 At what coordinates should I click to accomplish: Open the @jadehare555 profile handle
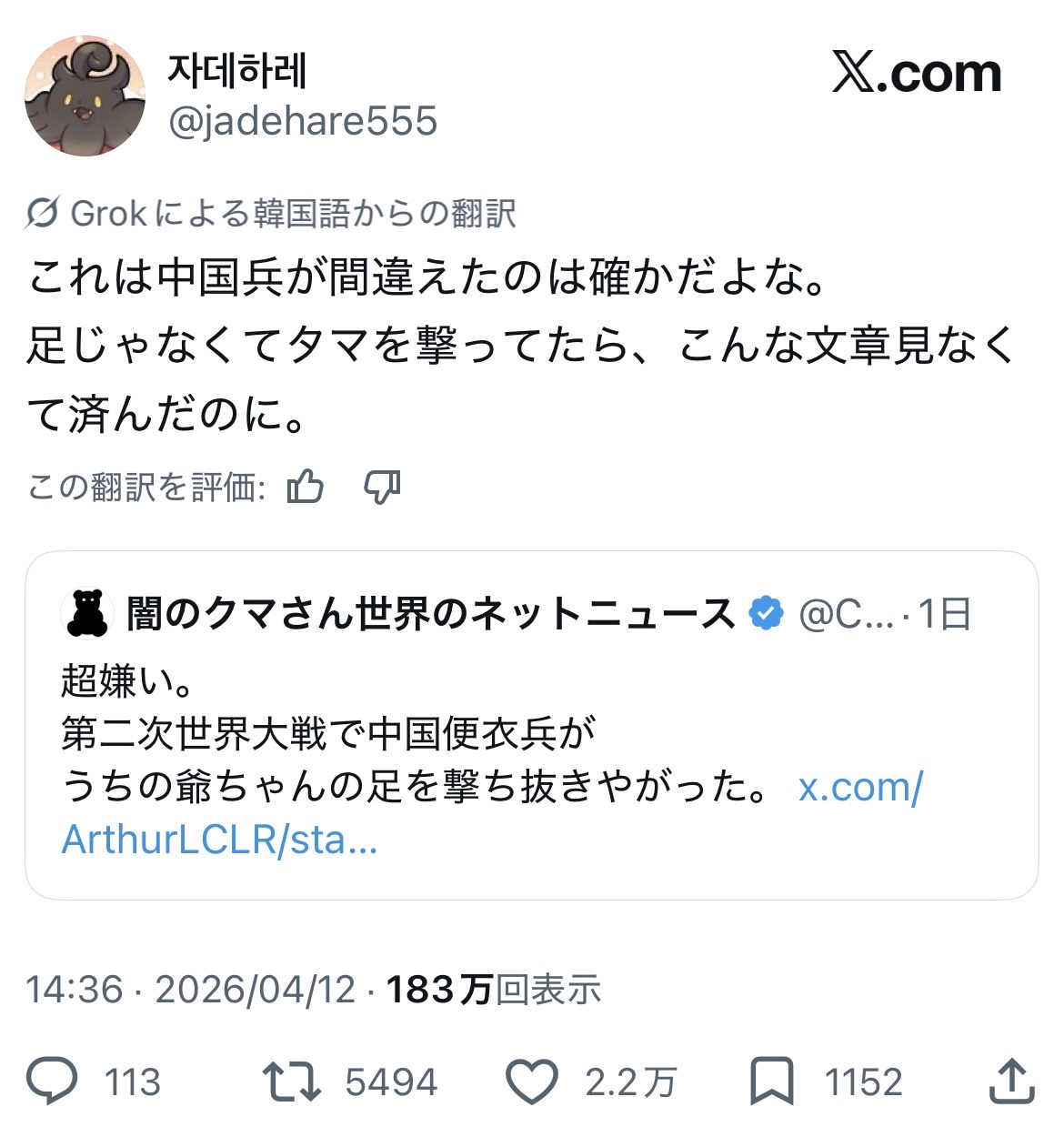click(303, 121)
